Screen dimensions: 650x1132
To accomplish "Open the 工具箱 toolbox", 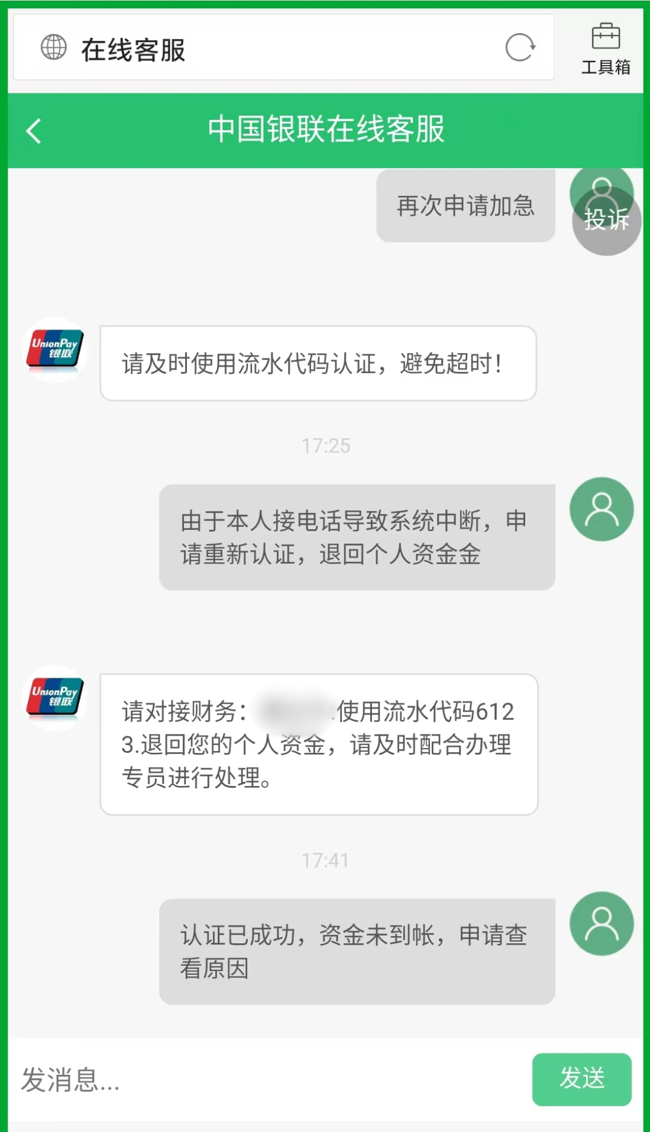I will pyautogui.click(x=605, y=49).
